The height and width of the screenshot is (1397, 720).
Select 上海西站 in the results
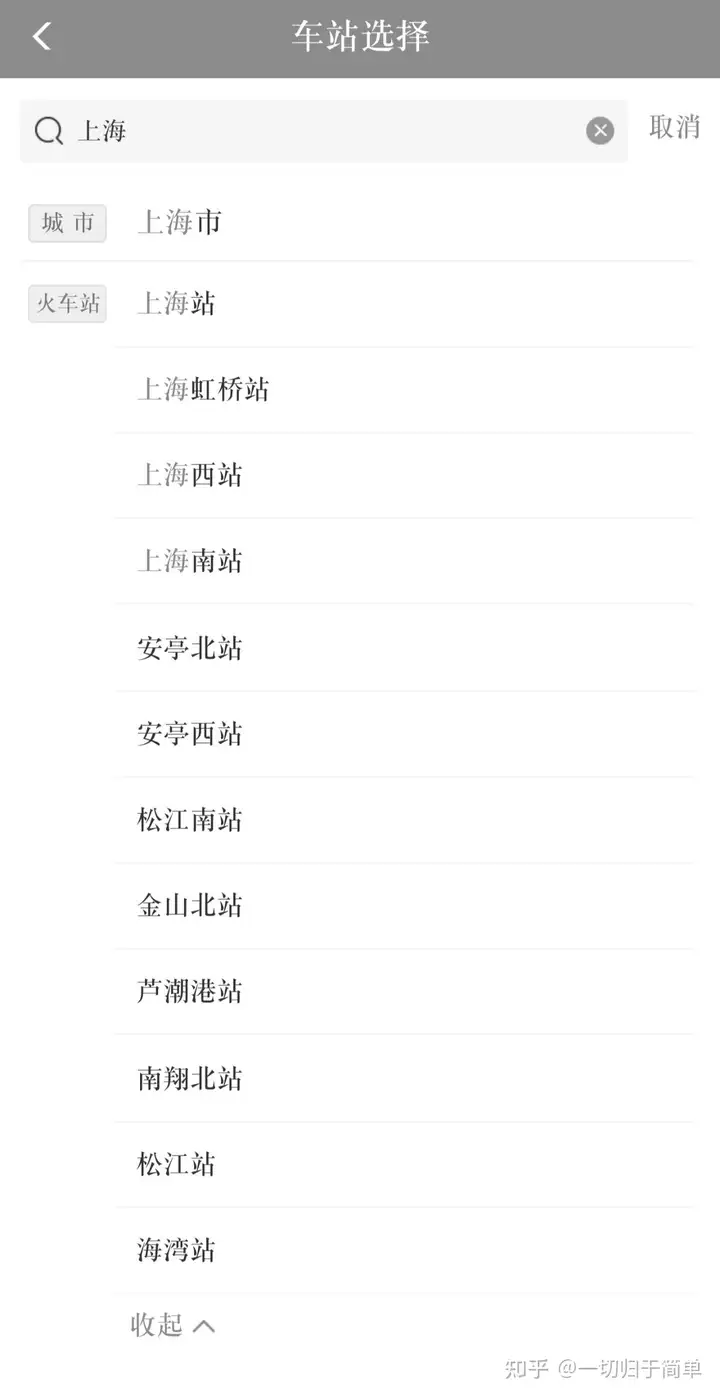[x=190, y=476]
